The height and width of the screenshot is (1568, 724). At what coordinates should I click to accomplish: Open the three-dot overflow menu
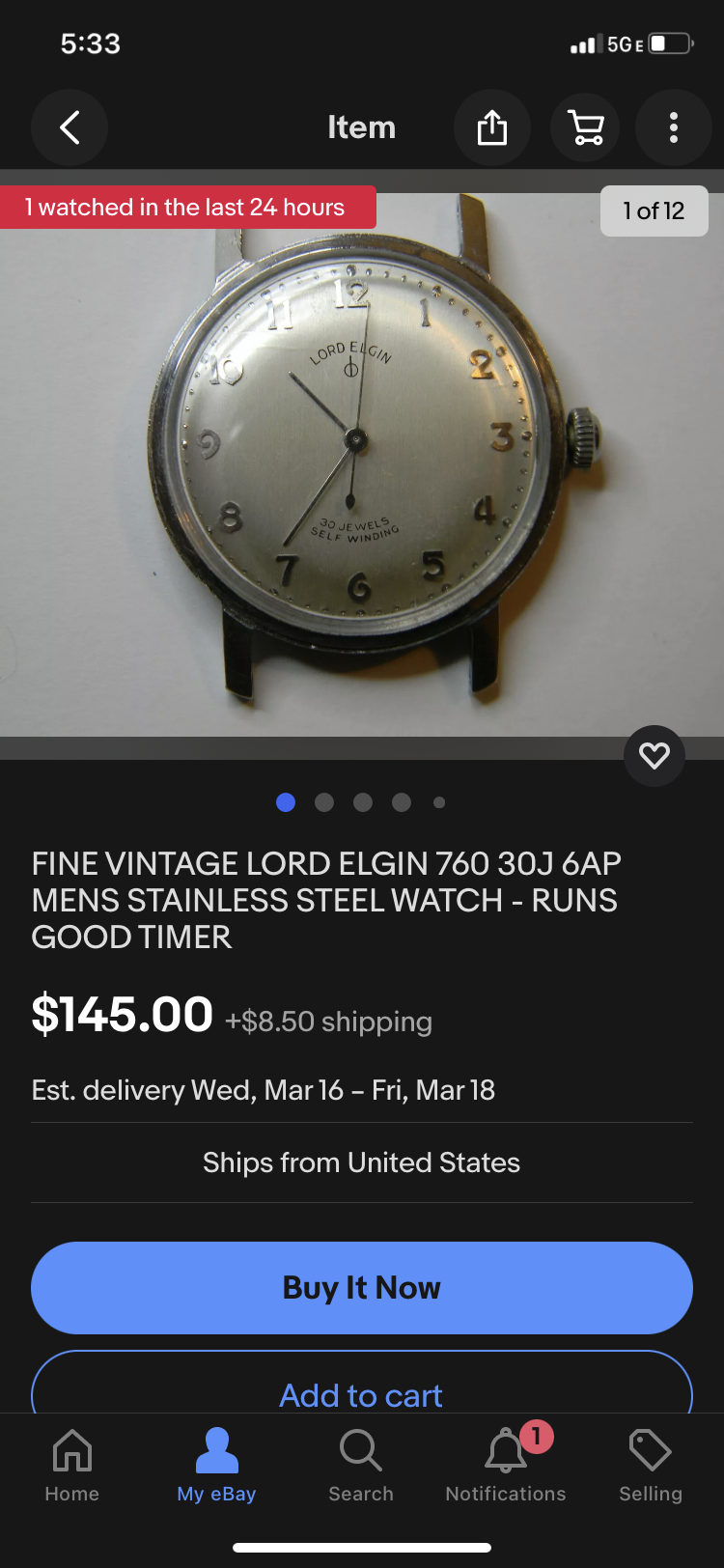[x=674, y=127]
